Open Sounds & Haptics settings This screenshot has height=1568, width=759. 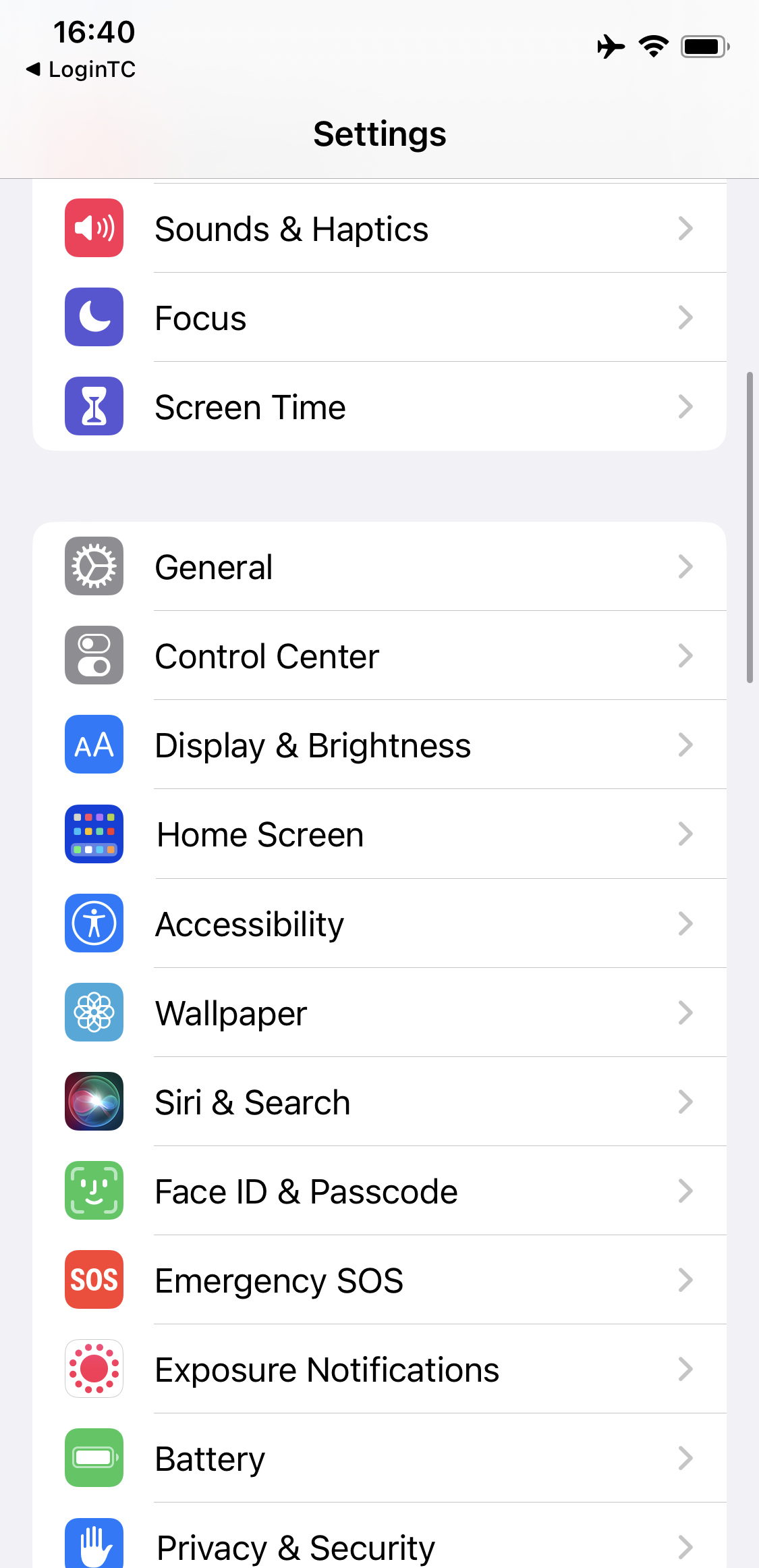(x=379, y=229)
